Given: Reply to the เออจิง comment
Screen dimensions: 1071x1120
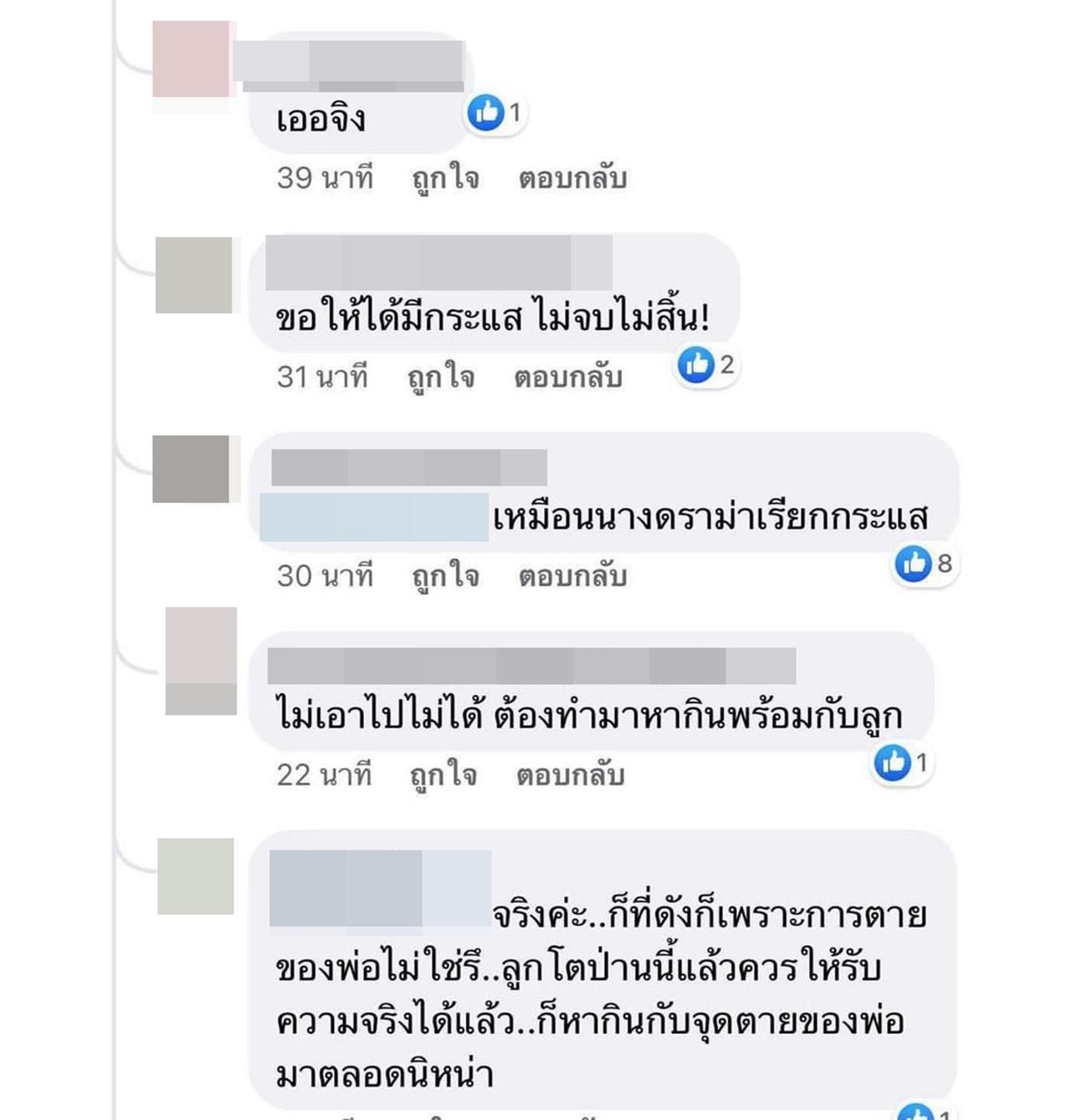Looking at the screenshot, I should (x=572, y=178).
